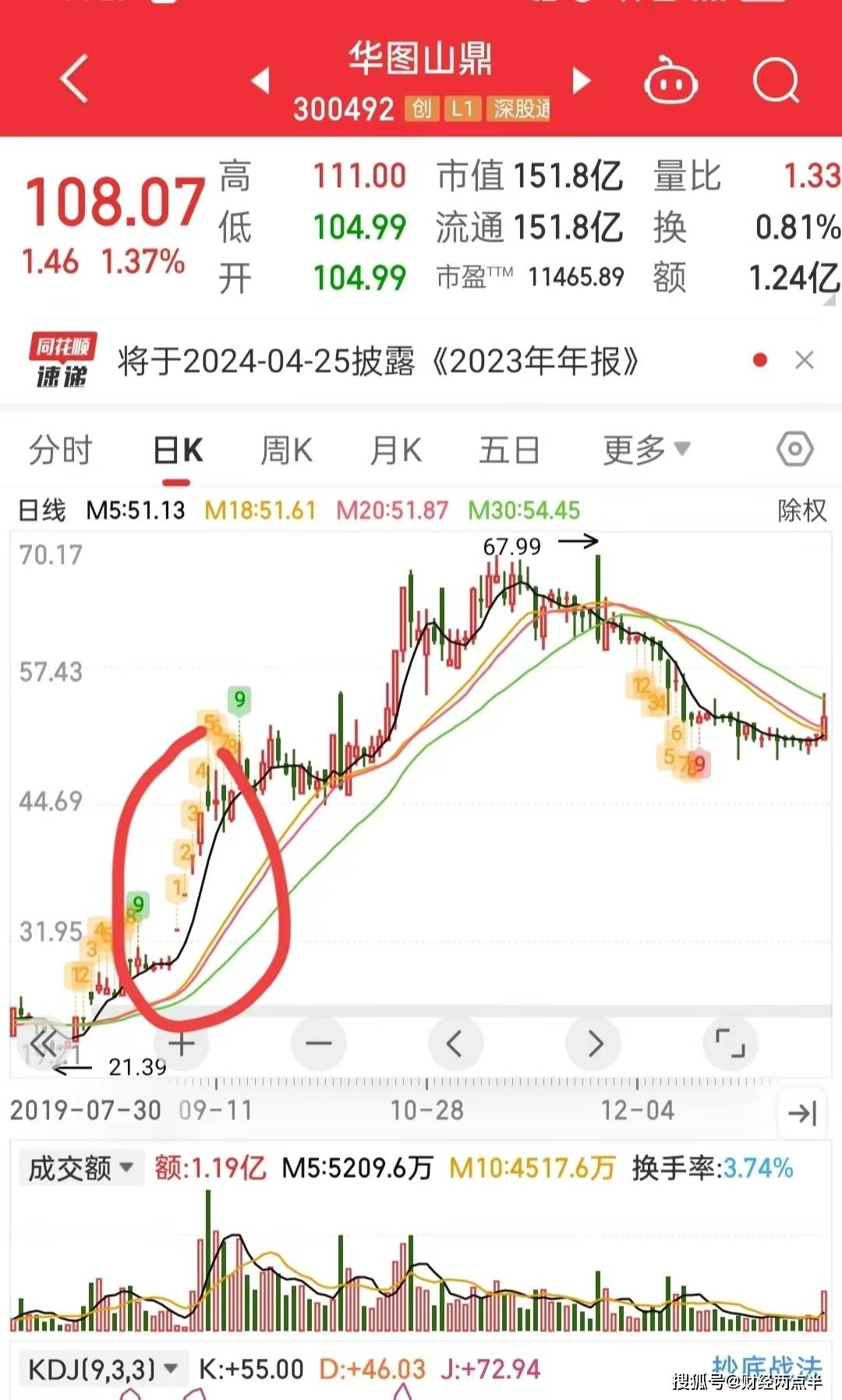The width and height of the screenshot is (842, 1400).
Task: Switch to the 五日 tab
Action: click(509, 451)
